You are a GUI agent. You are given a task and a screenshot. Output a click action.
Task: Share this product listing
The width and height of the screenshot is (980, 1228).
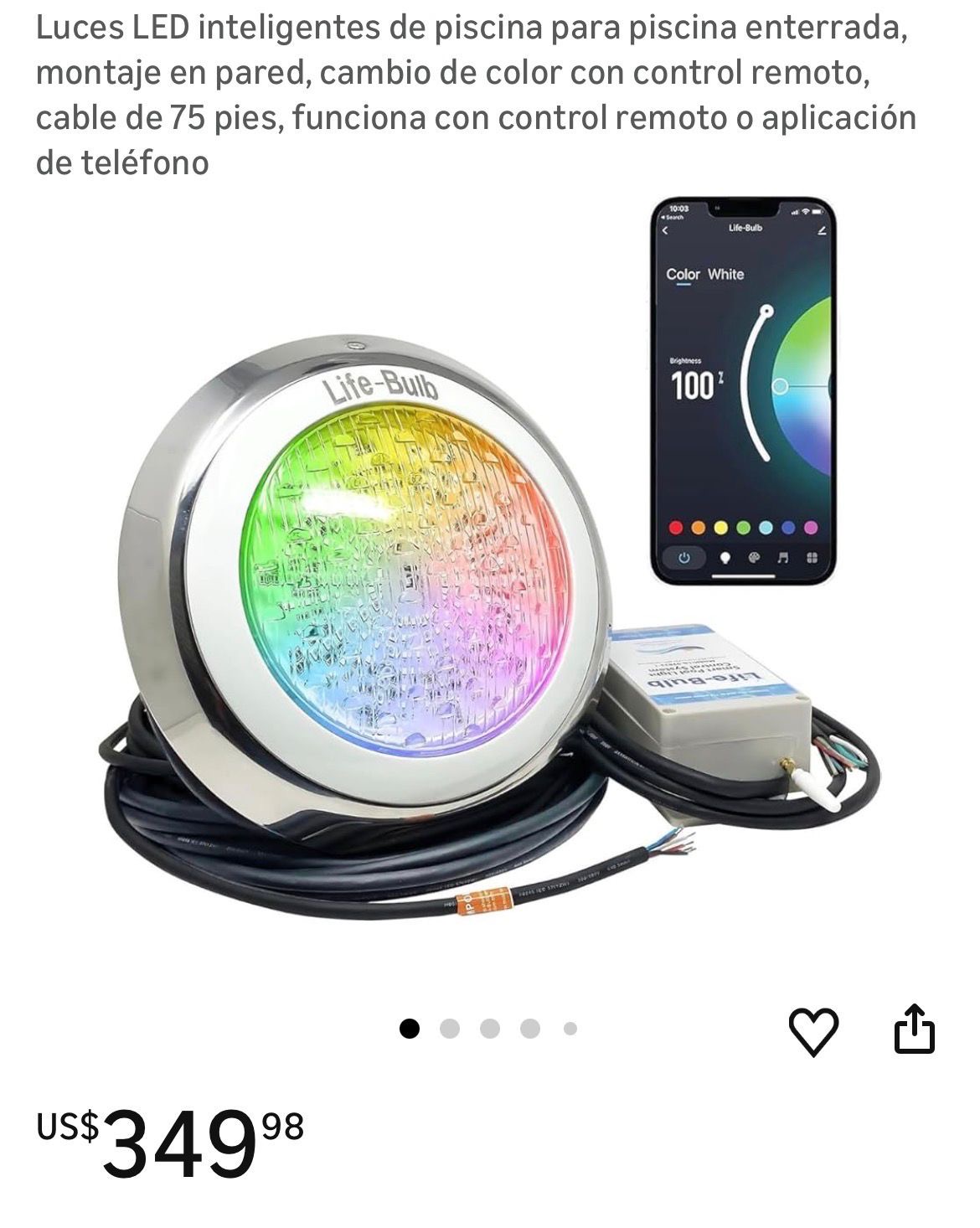pos(914,1029)
